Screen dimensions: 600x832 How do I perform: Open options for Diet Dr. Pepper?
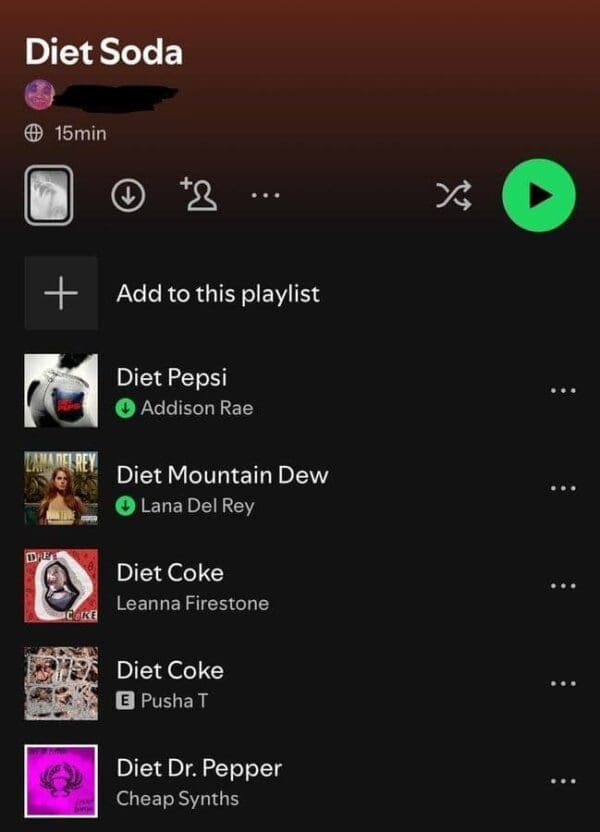click(563, 782)
